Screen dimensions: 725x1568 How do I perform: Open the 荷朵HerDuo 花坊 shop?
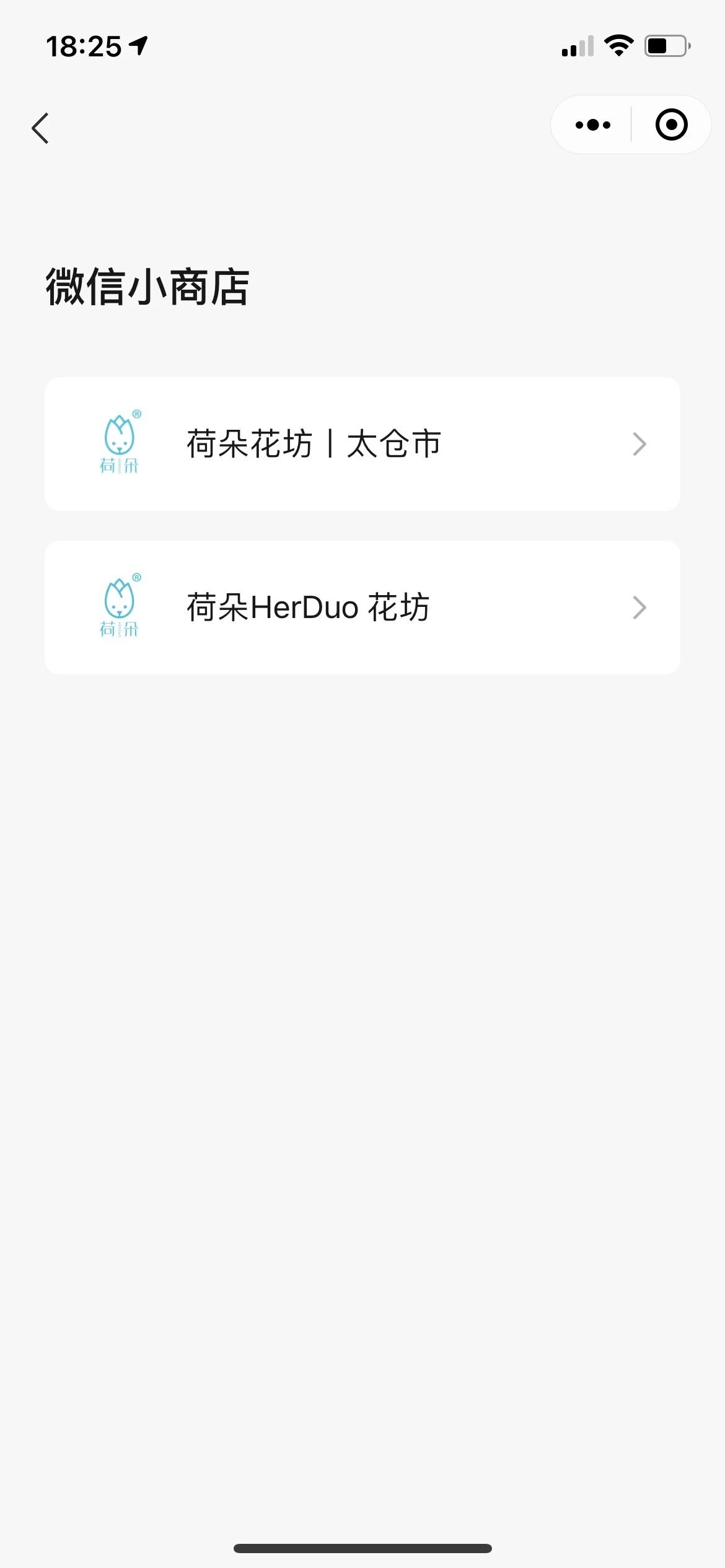click(362, 608)
